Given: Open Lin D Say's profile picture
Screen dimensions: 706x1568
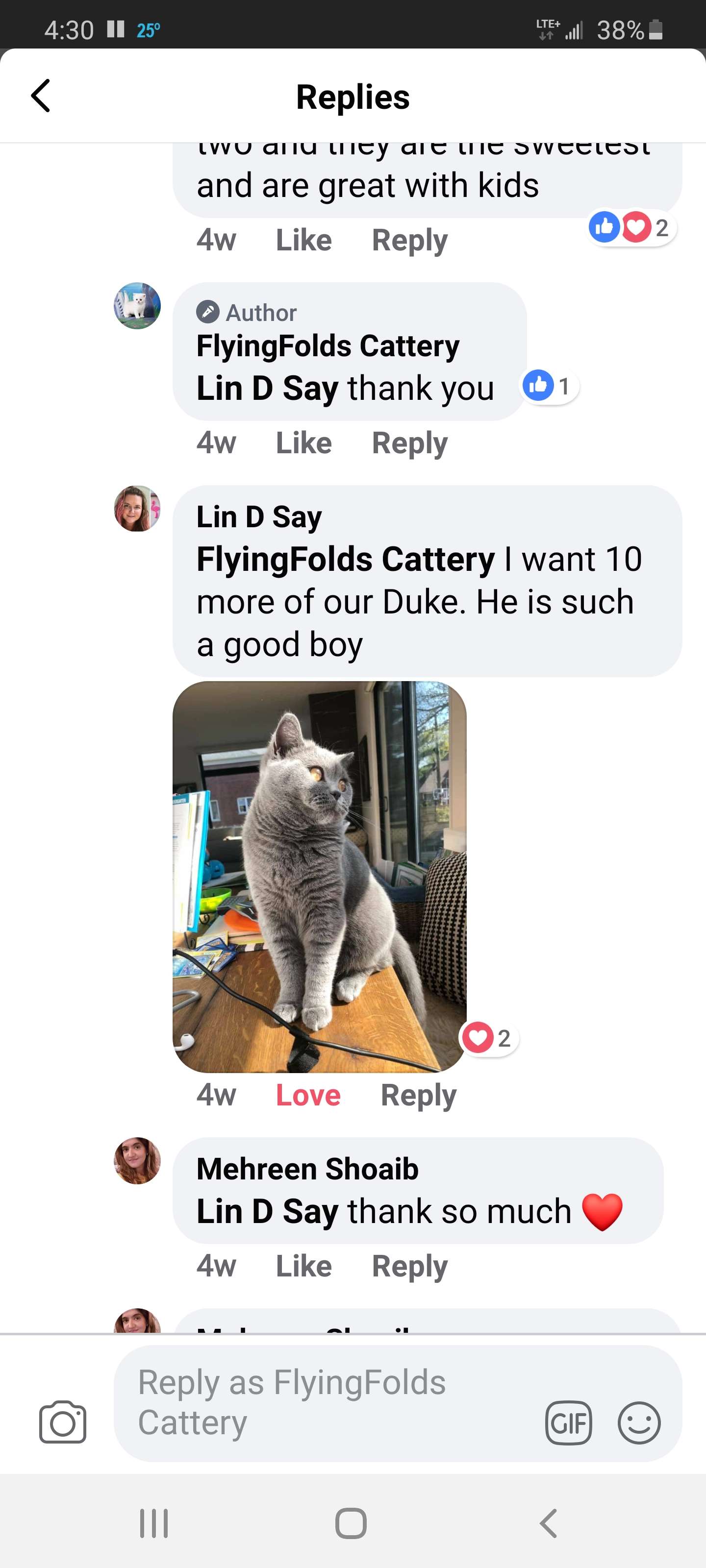Looking at the screenshot, I should tap(137, 508).
